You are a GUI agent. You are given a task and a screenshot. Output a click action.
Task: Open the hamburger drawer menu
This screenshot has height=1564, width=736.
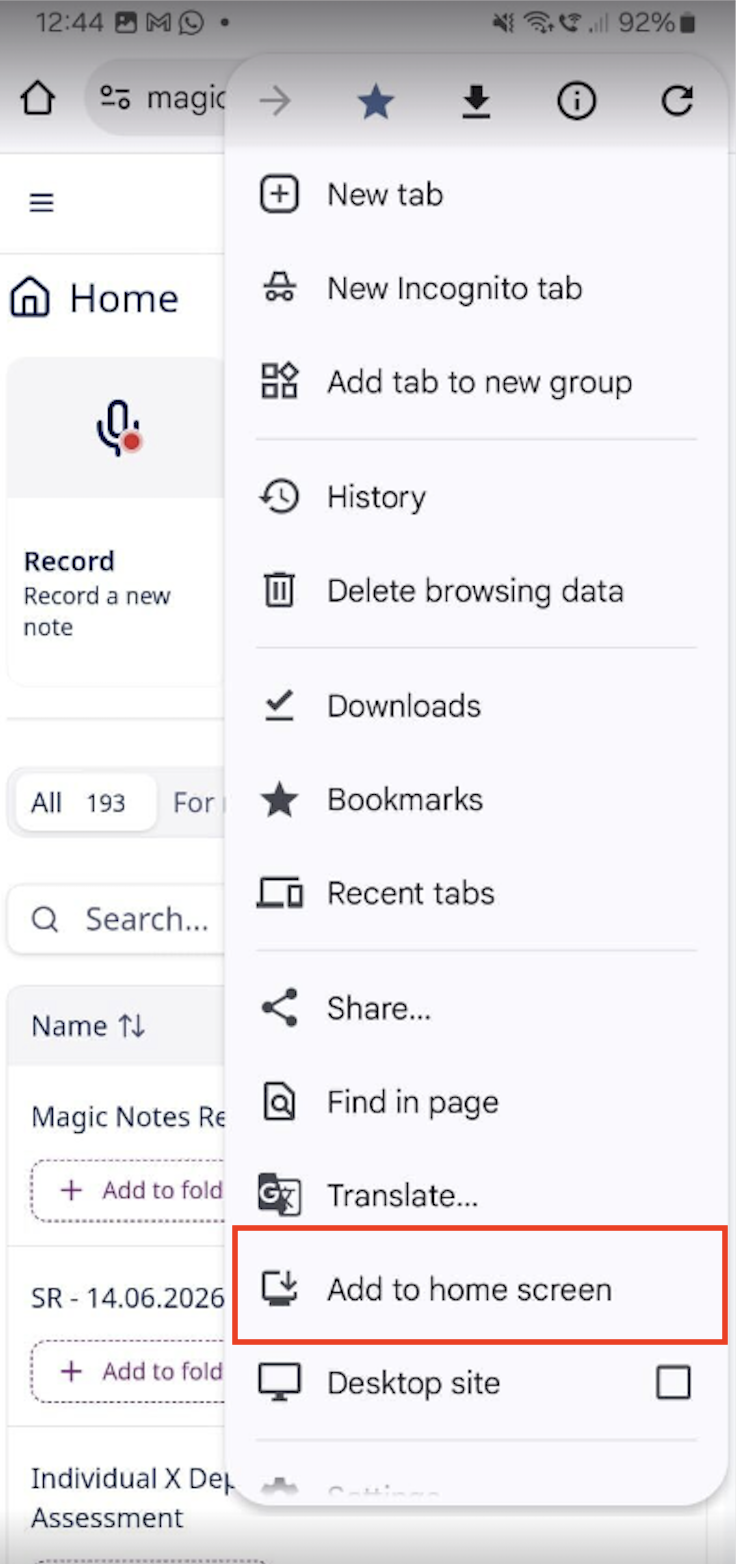point(41,203)
